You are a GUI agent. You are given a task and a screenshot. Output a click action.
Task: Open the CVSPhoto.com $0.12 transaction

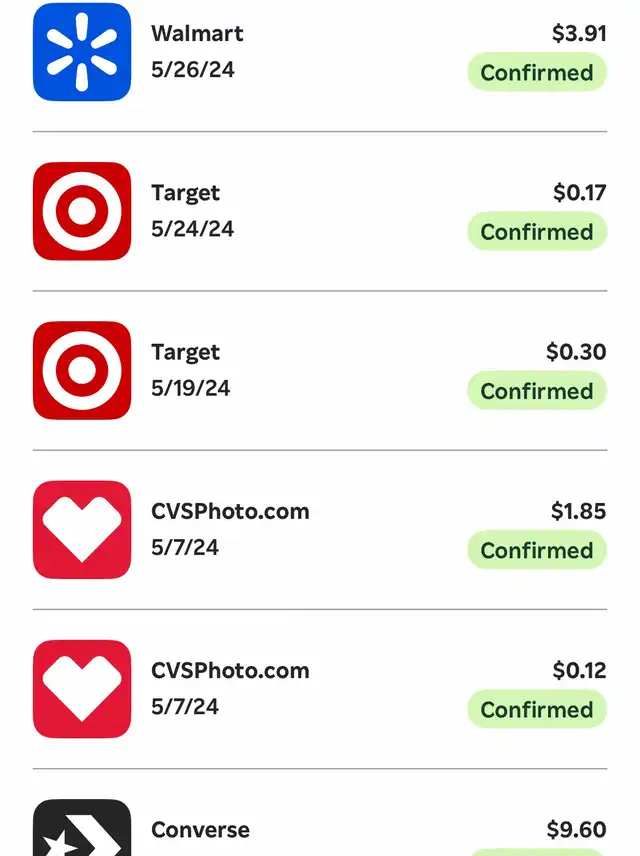(320, 688)
